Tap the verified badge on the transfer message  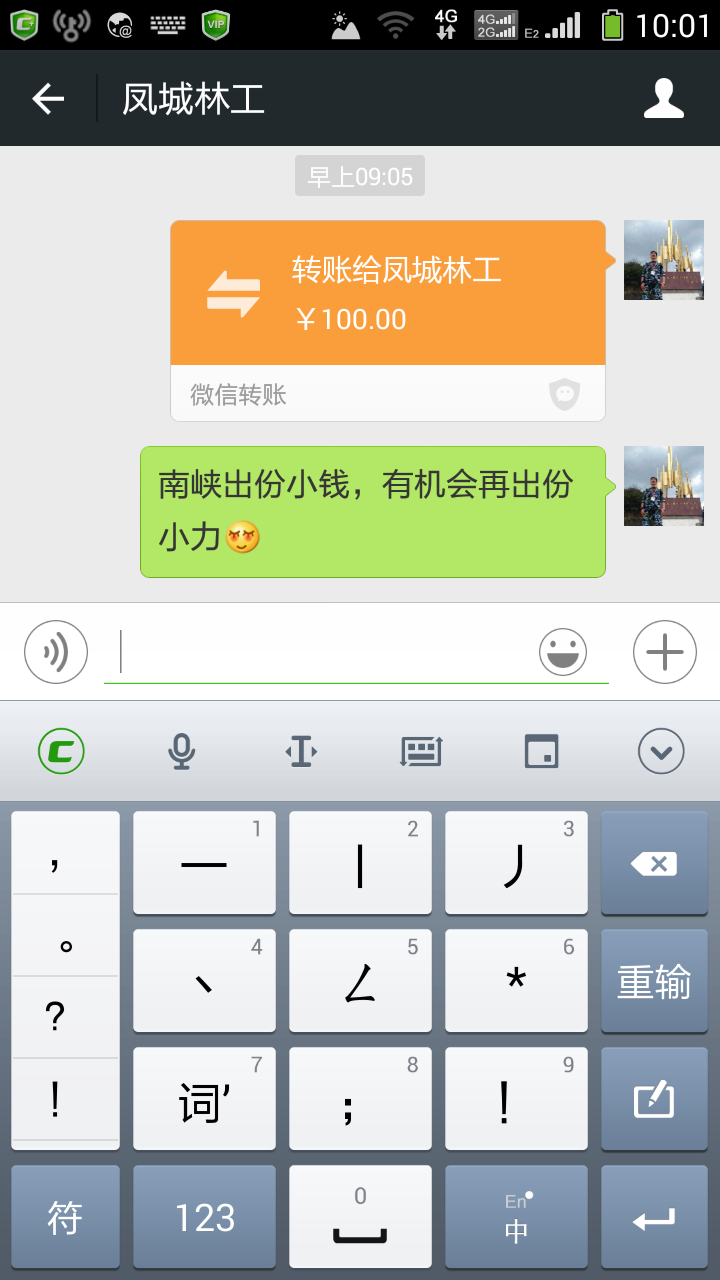(565, 394)
